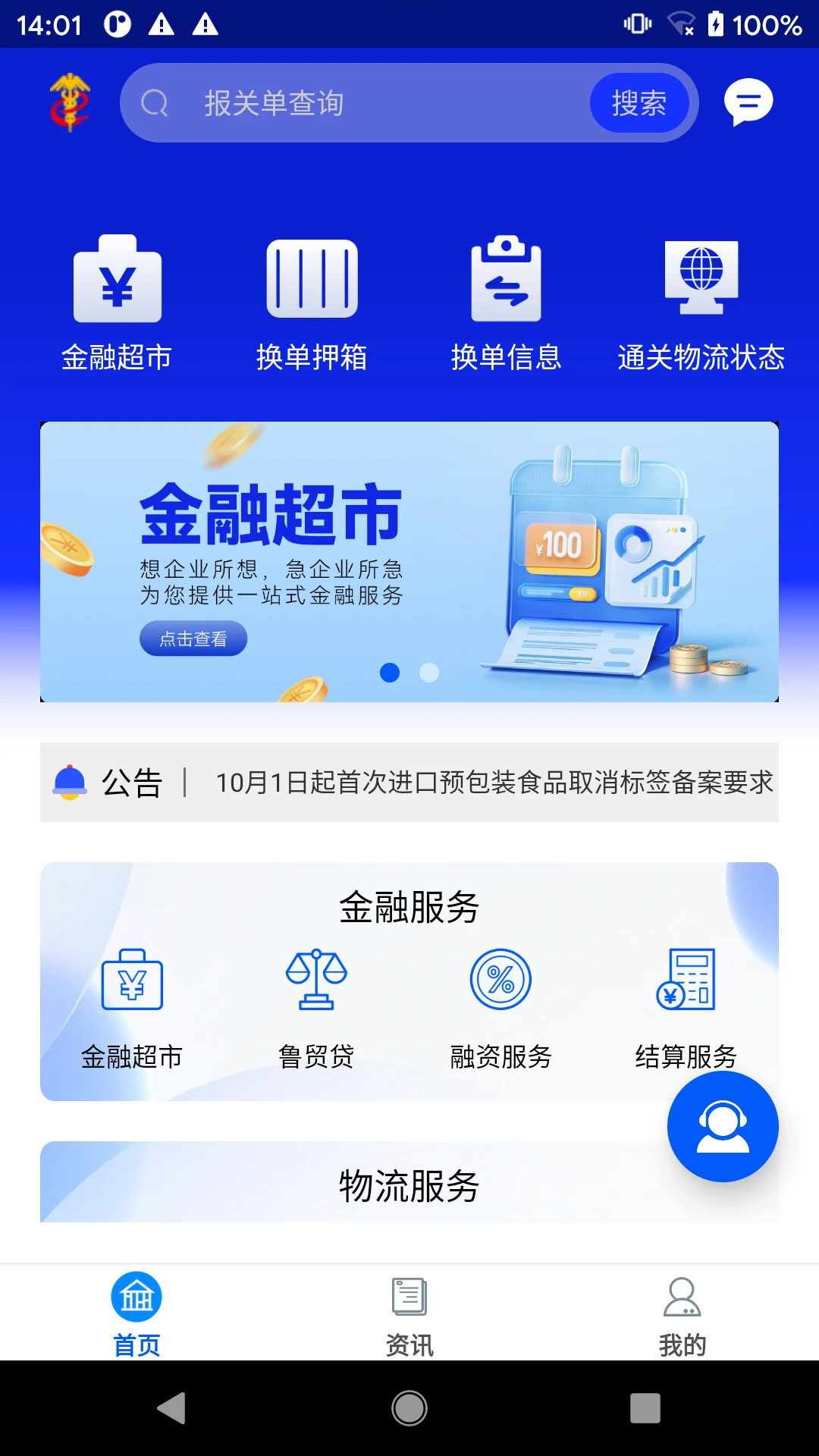Open the 公告 announcement about imported food labels

493,782
